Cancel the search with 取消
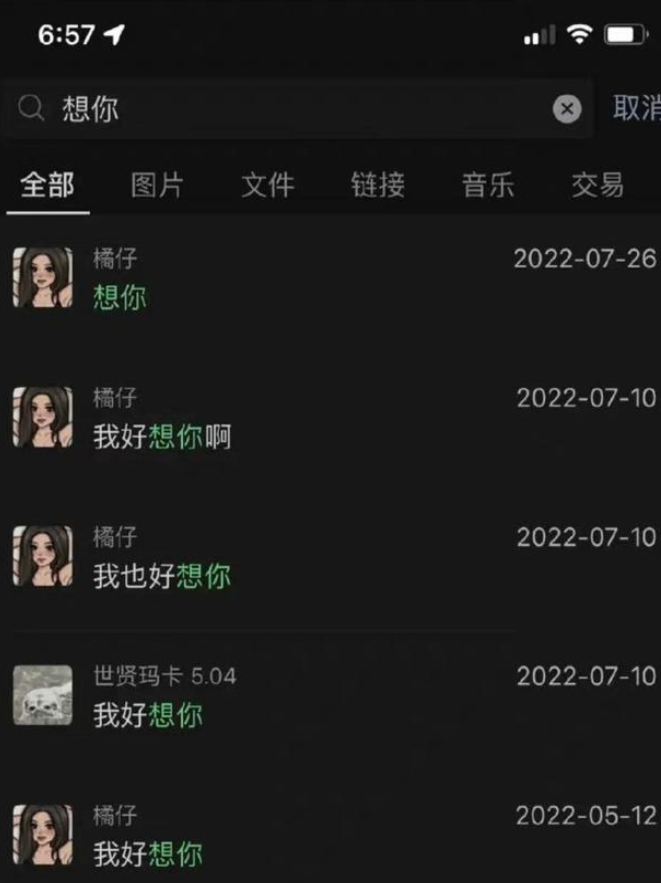661x883 pixels. [x=636, y=108]
